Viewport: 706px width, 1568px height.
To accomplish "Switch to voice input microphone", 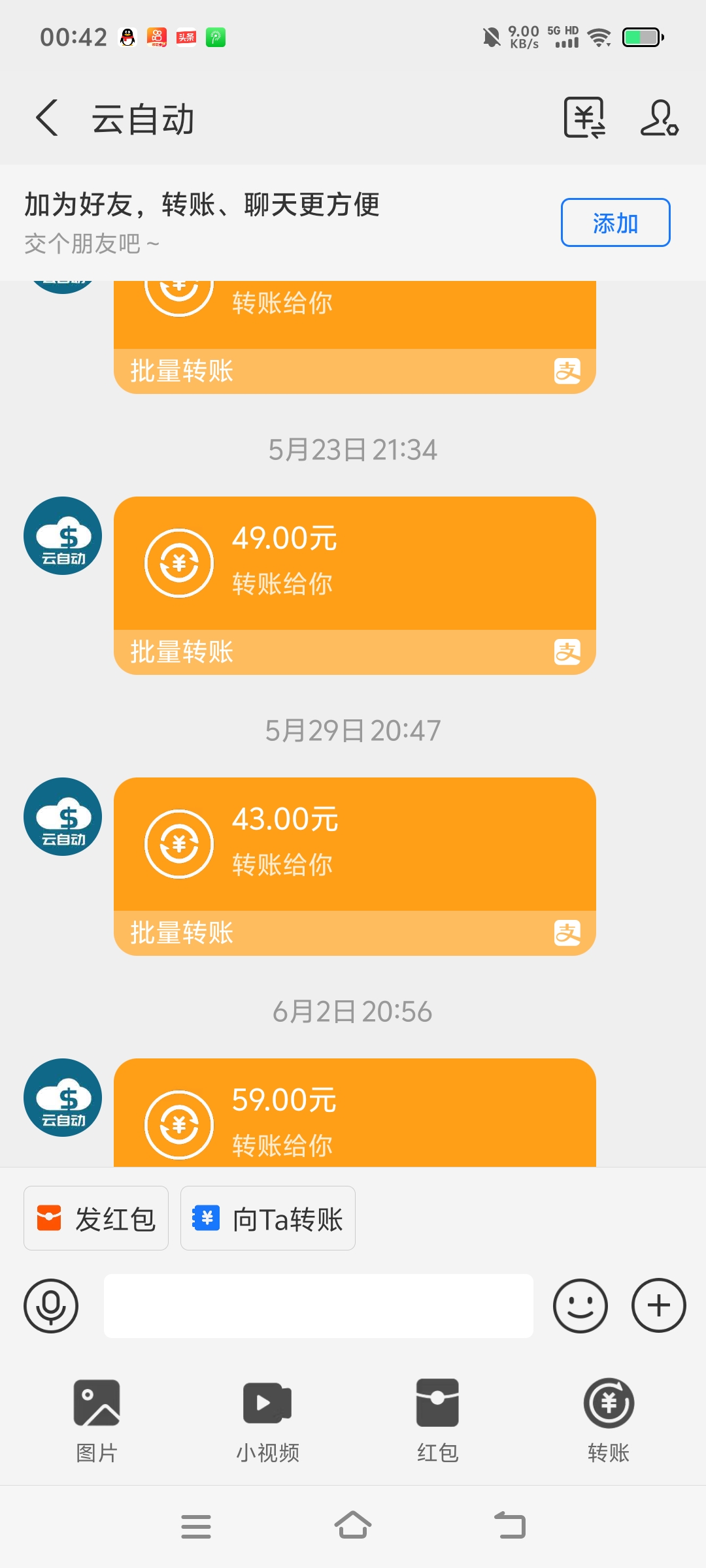I will point(51,1306).
